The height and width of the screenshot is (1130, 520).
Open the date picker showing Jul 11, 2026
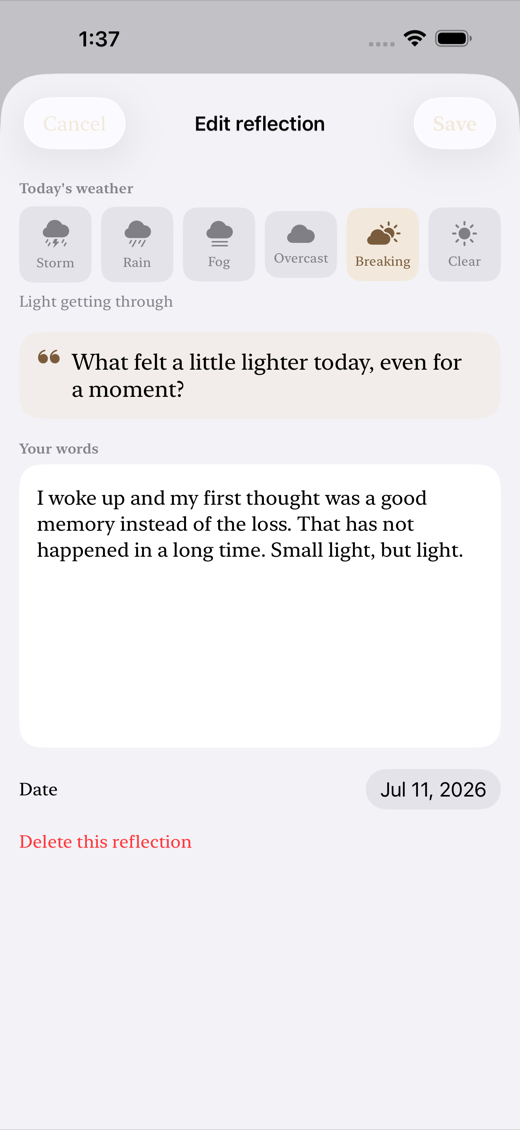433,789
